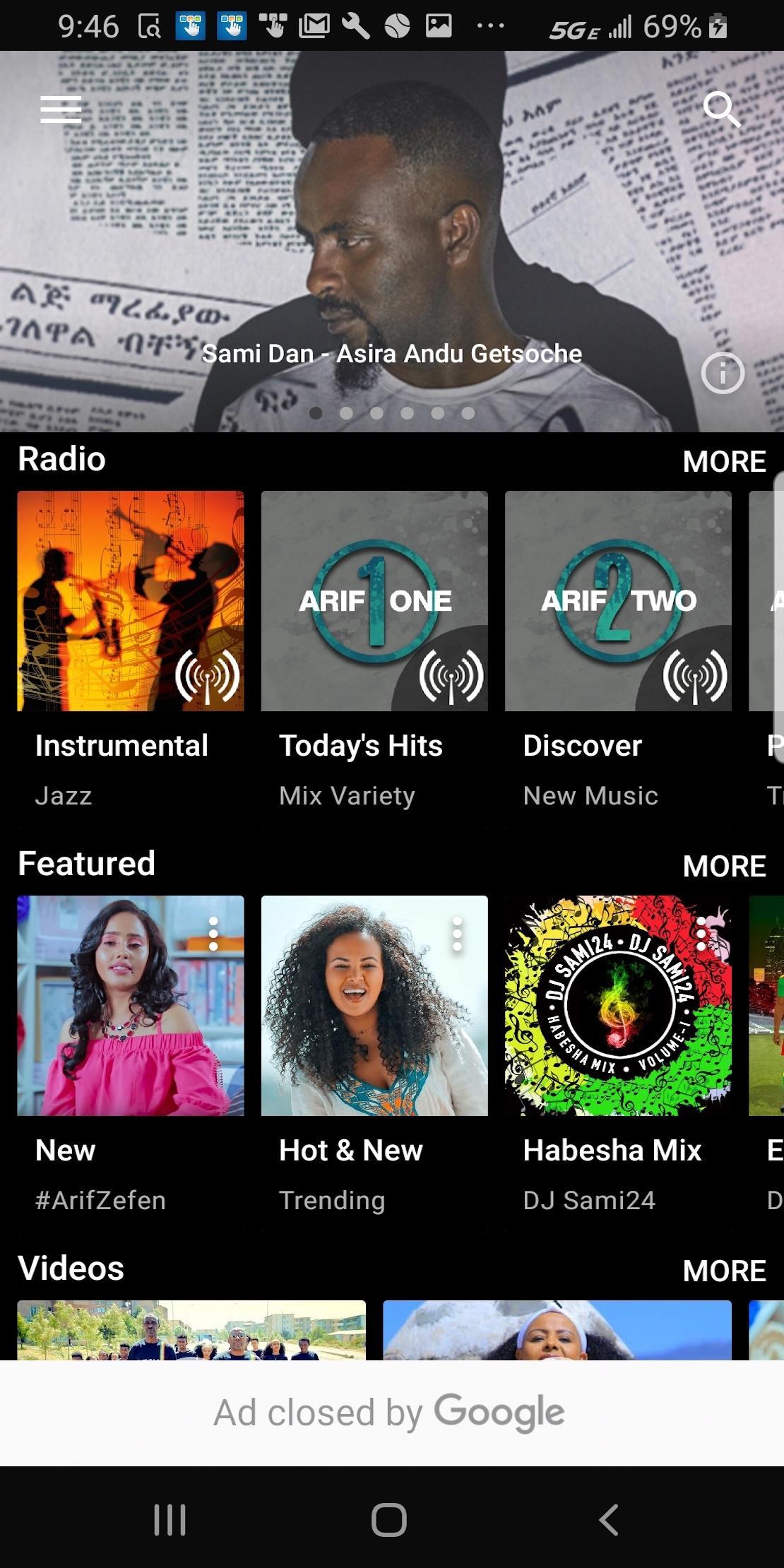Open recent apps from navigation bar
Screen dimensions: 784x1568
click(170, 1519)
